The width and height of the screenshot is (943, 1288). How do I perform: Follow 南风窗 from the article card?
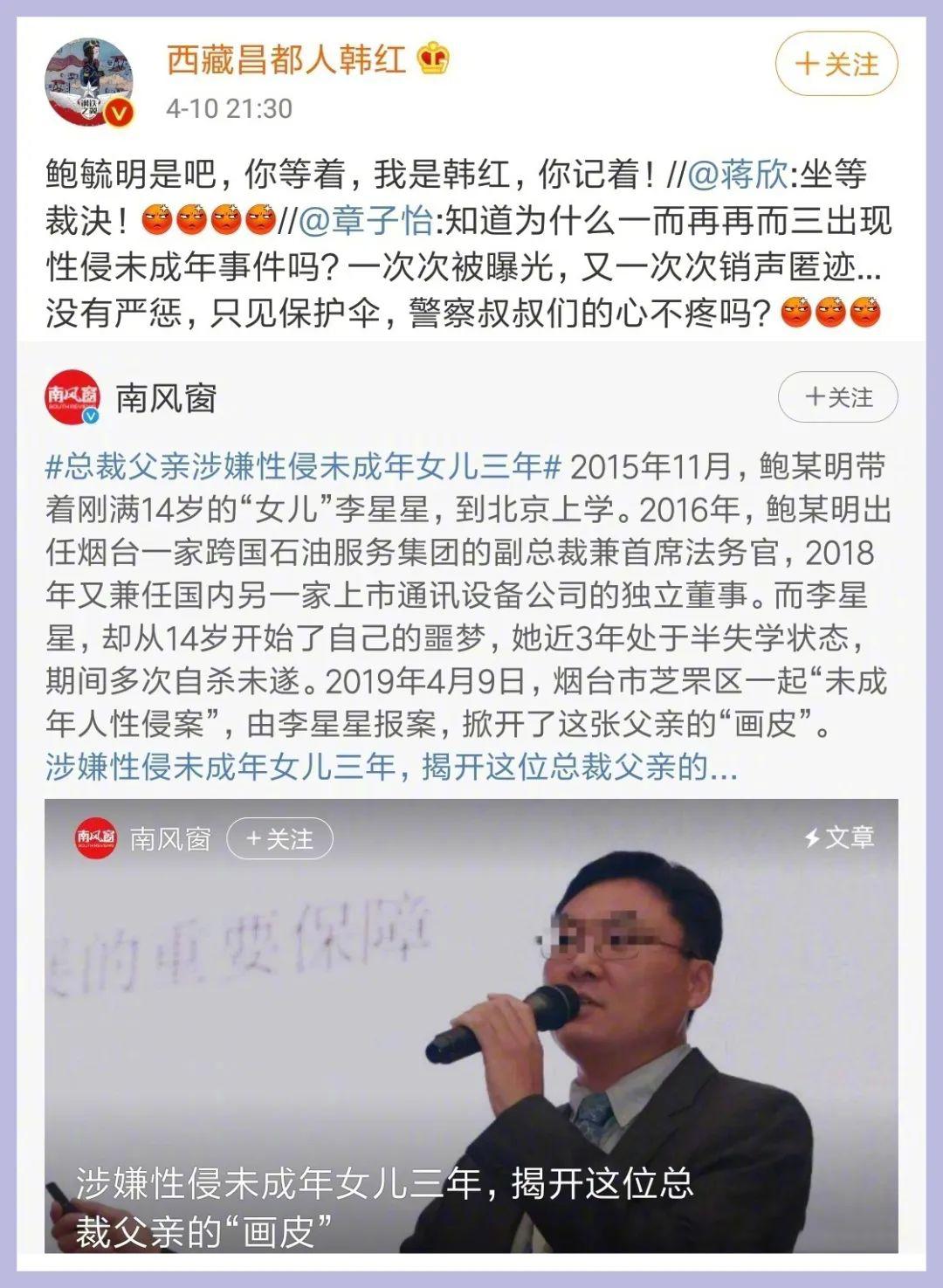coord(279,839)
